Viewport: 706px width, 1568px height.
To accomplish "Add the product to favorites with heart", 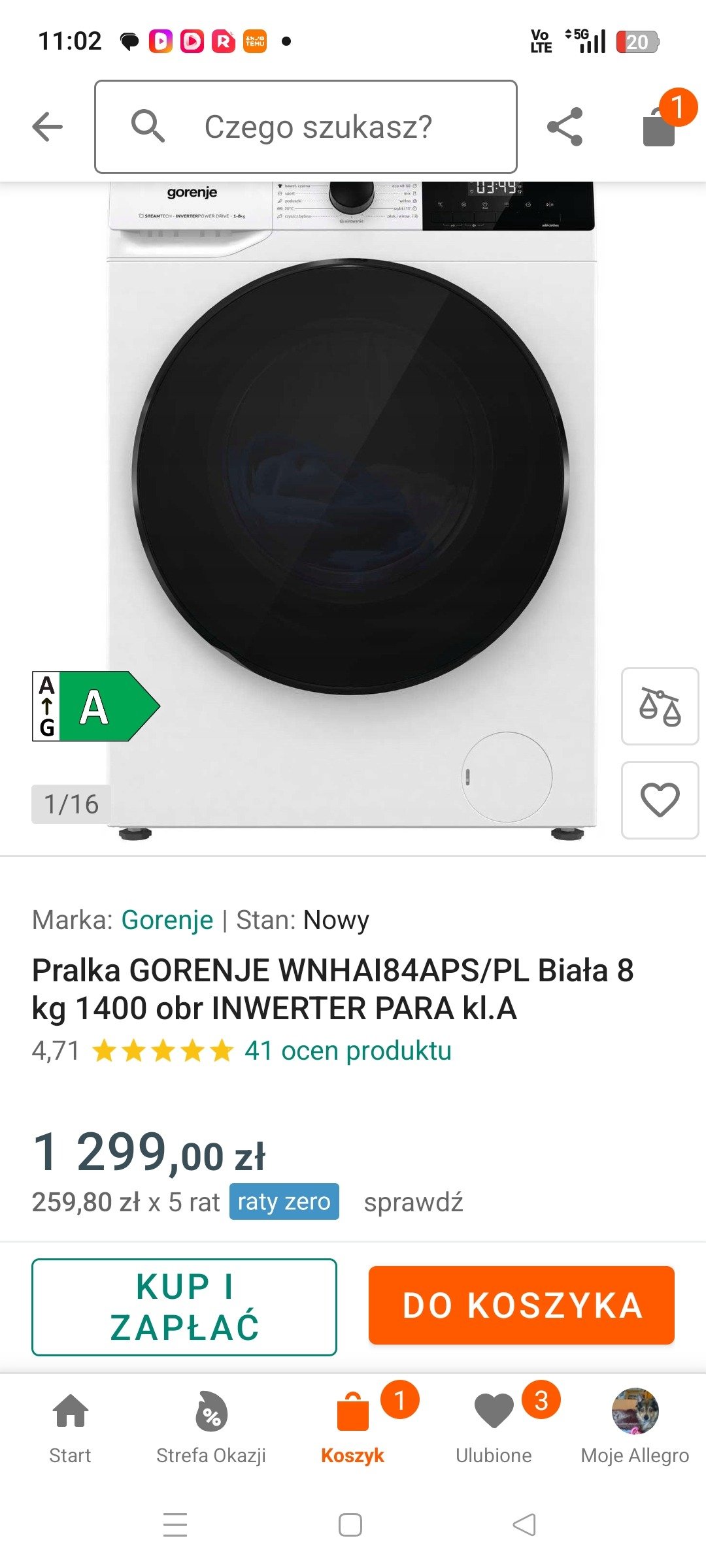I will pyautogui.click(x=660, y=800).
